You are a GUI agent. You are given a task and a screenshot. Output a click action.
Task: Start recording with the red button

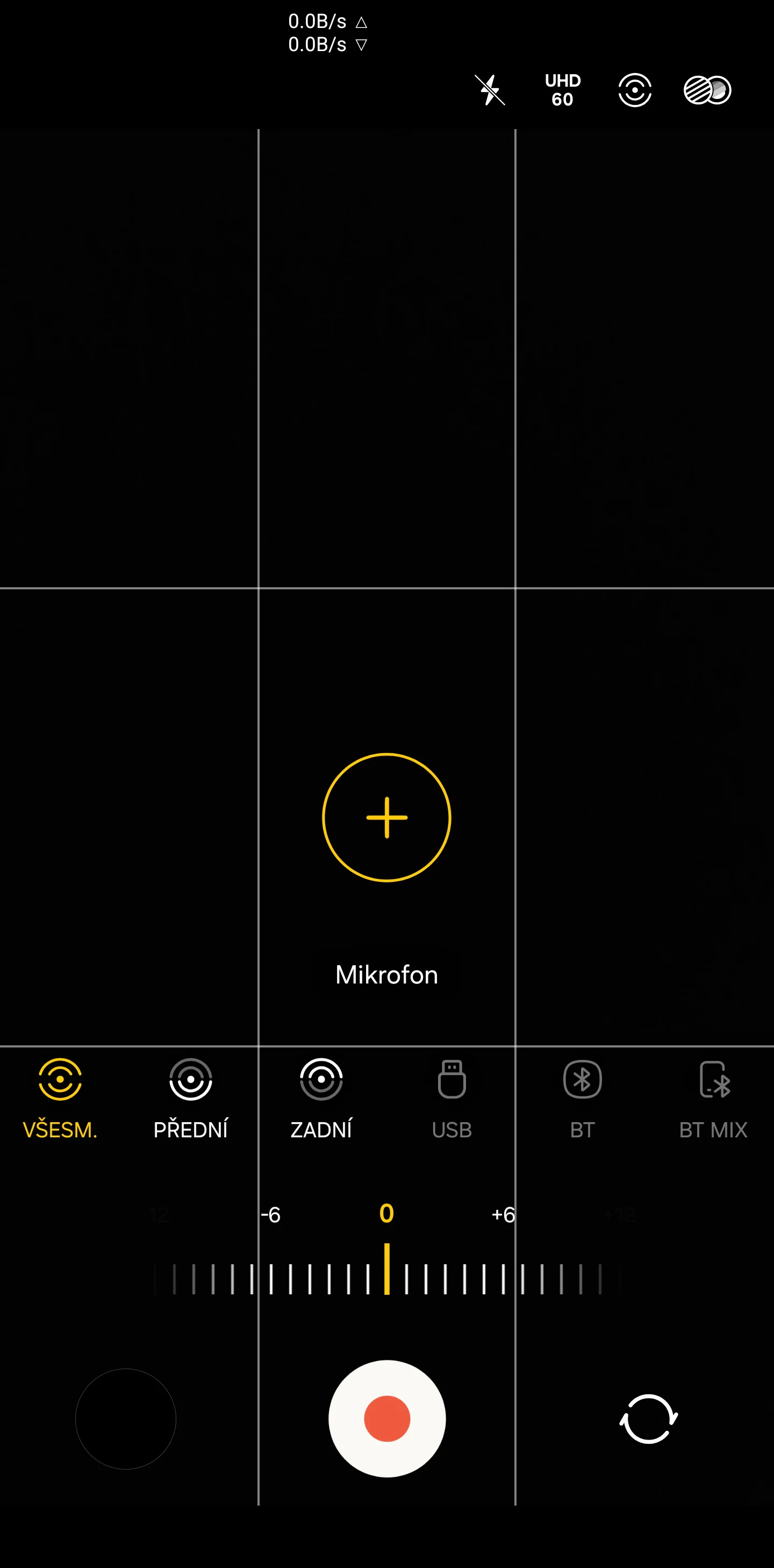(387, 1419)
